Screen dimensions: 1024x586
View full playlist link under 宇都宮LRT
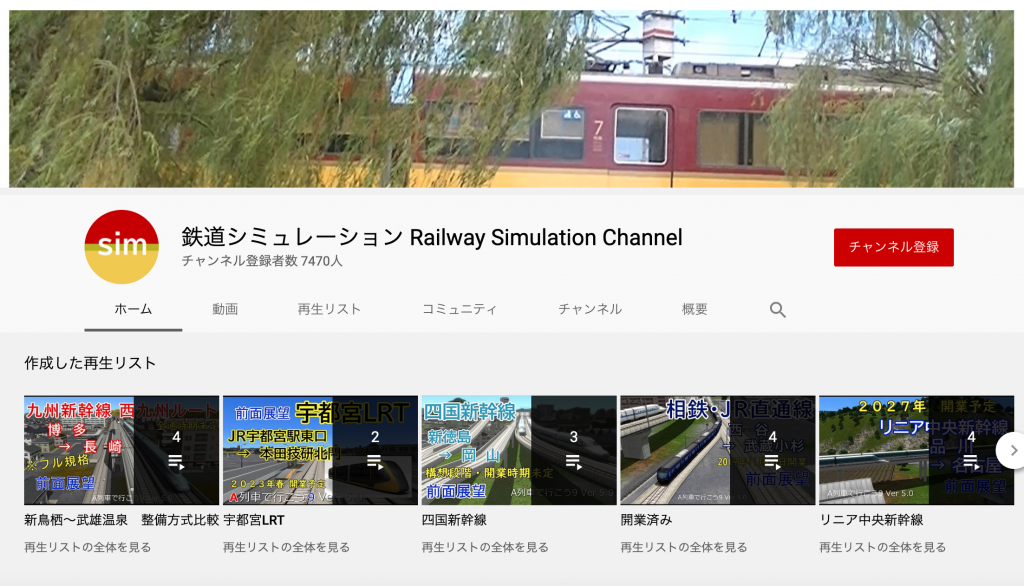tap(286, 547)
